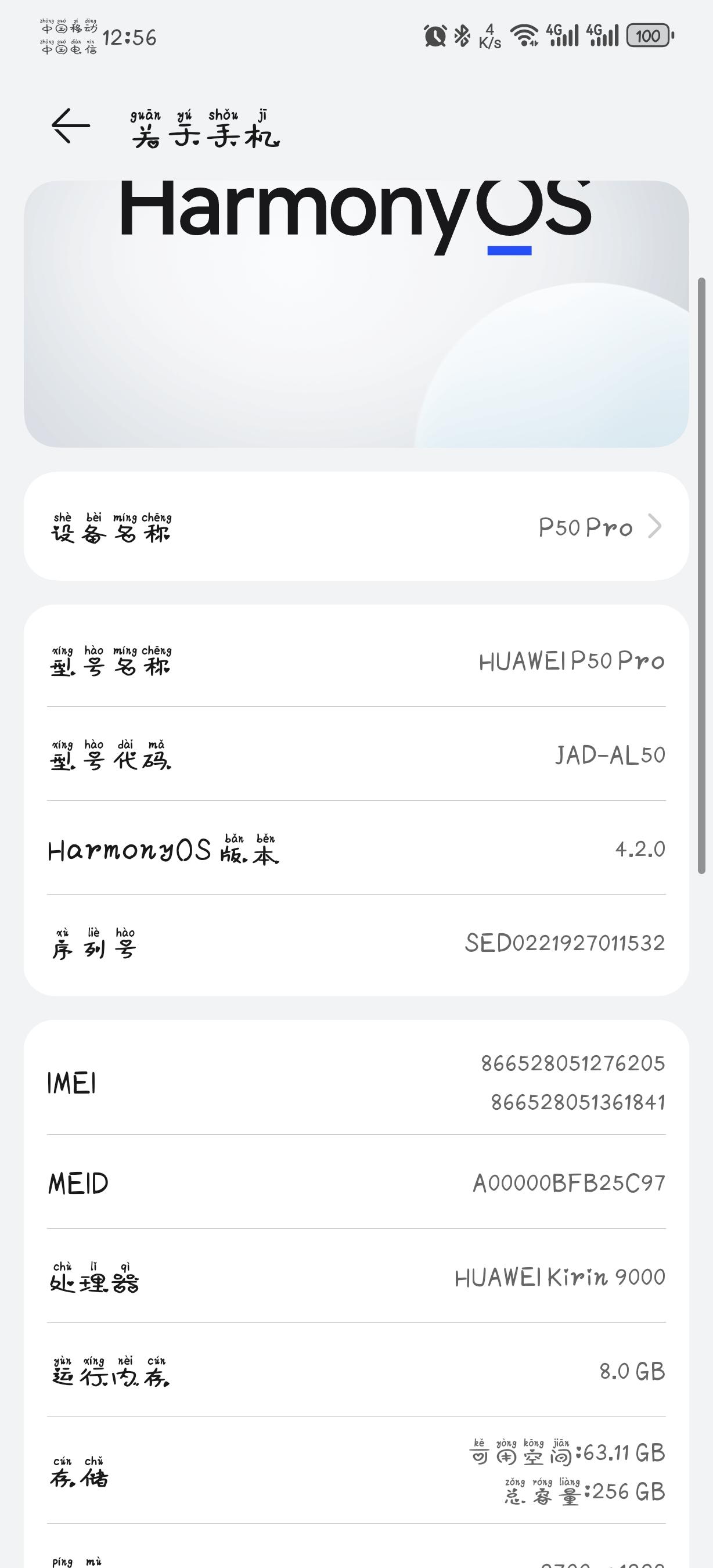The image size is (713, 1568).
Task: Tap the alarm clock status icon
Action: pos(435,37)
